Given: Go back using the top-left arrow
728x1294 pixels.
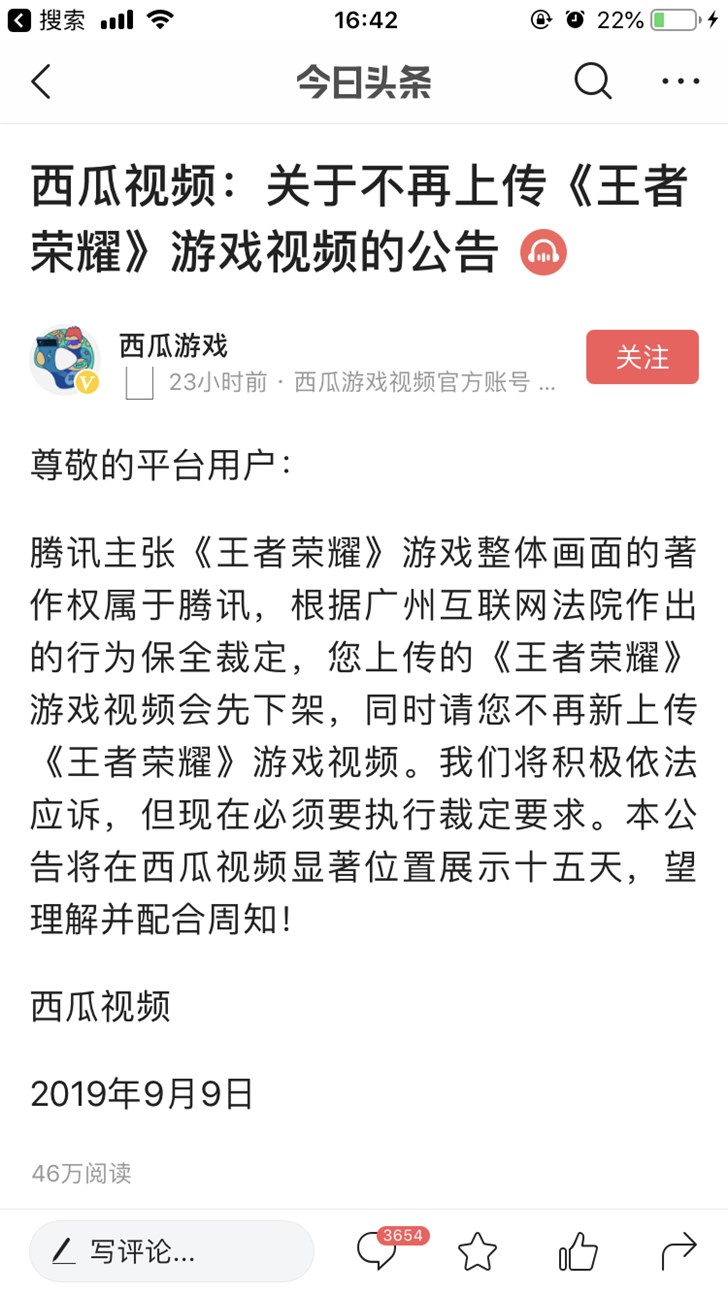Looking at the screenshot, I should pyautogui.click(x=41, y=82).
